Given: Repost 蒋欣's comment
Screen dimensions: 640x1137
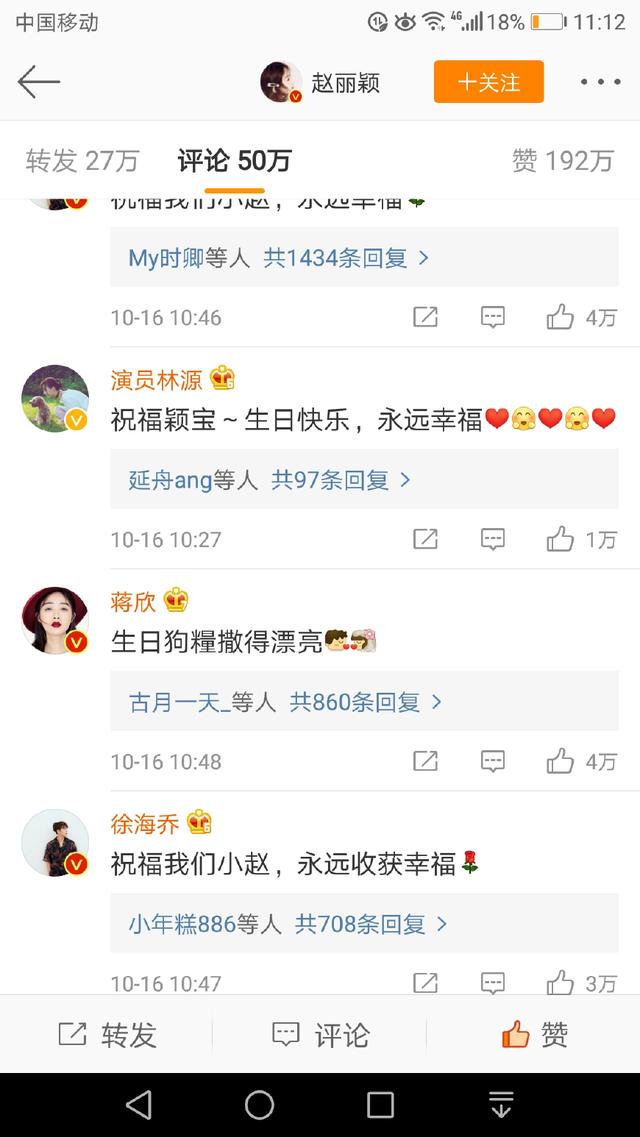Looking at the screenshot, I should 425,762.
